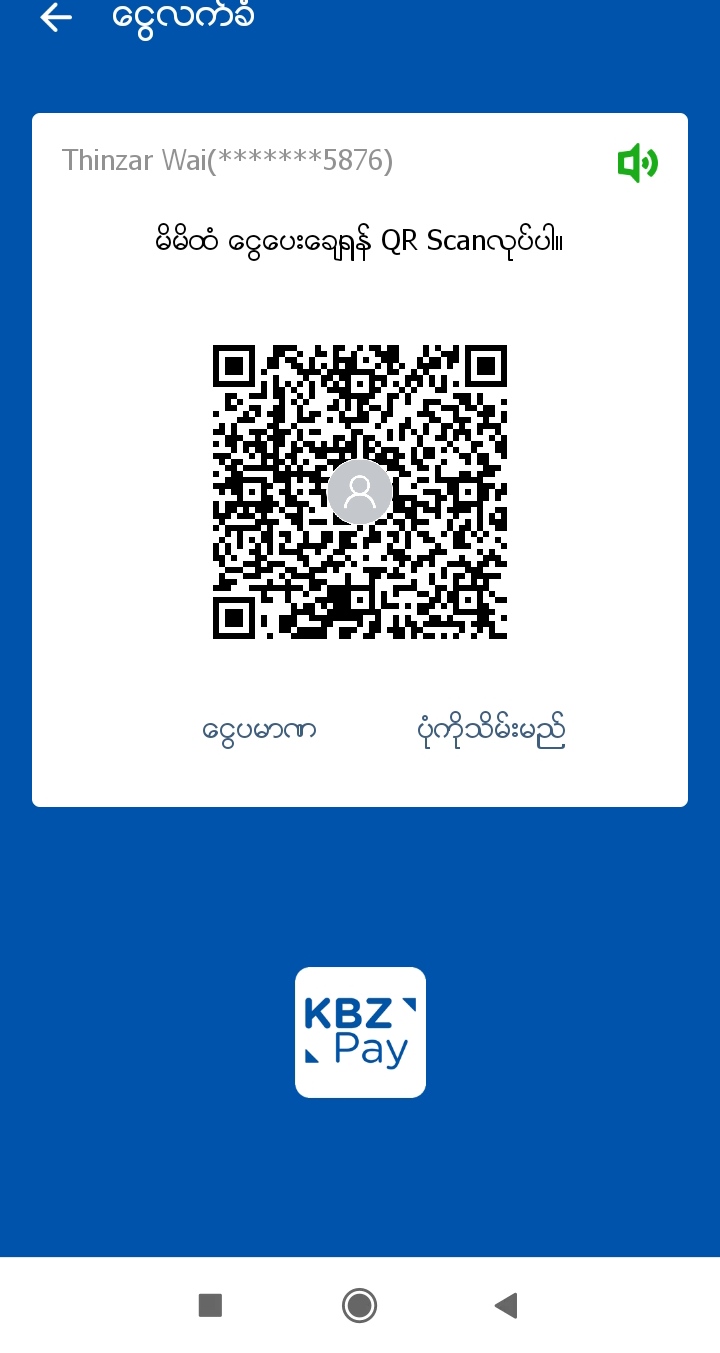Open recent apps with the square button
The width and height of the screenshot is (720, 1353).
[x=210, y=1305]
